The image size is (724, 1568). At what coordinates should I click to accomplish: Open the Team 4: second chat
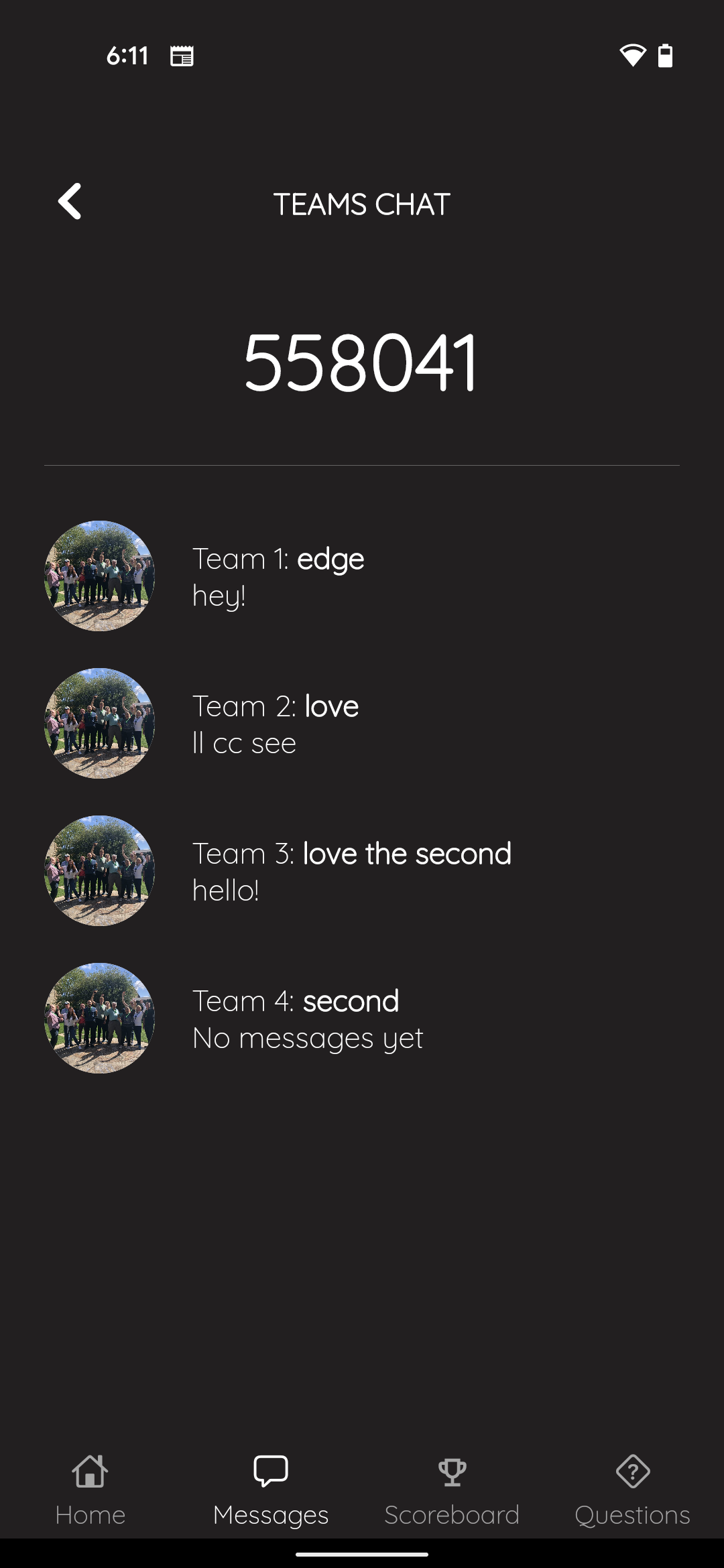point(362,1018)
